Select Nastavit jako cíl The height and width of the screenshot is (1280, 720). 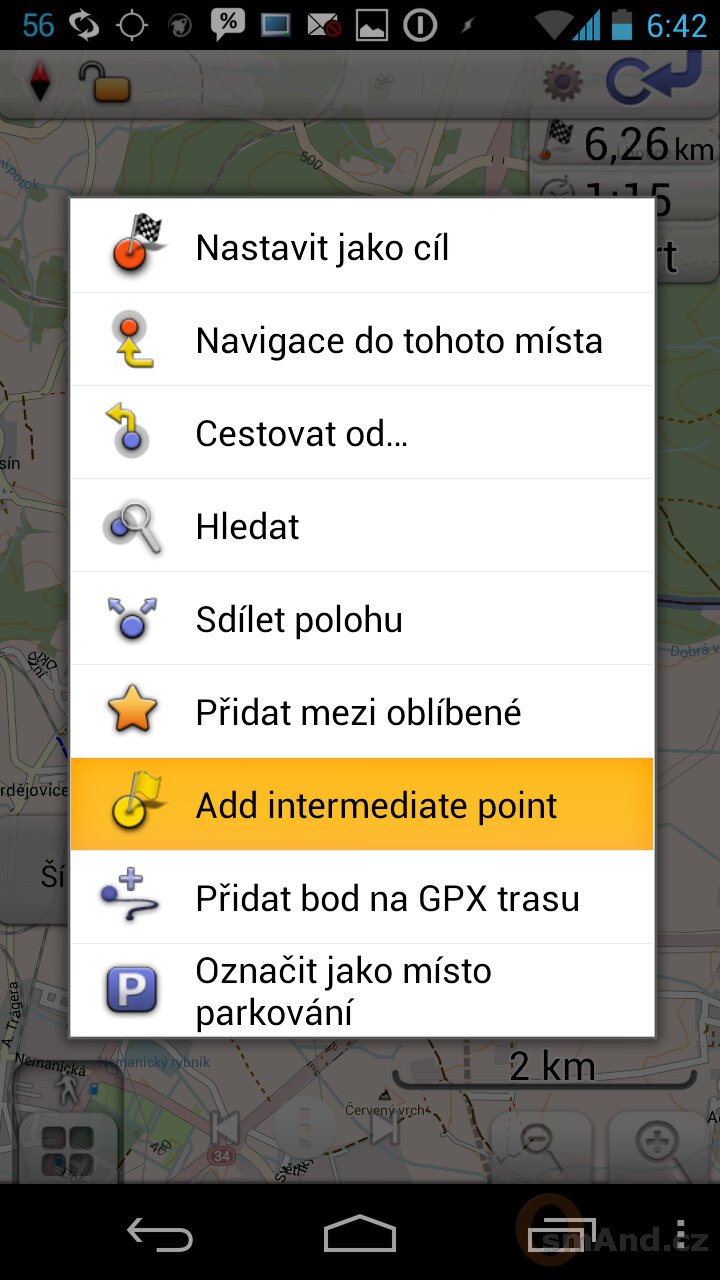[362, 246]
